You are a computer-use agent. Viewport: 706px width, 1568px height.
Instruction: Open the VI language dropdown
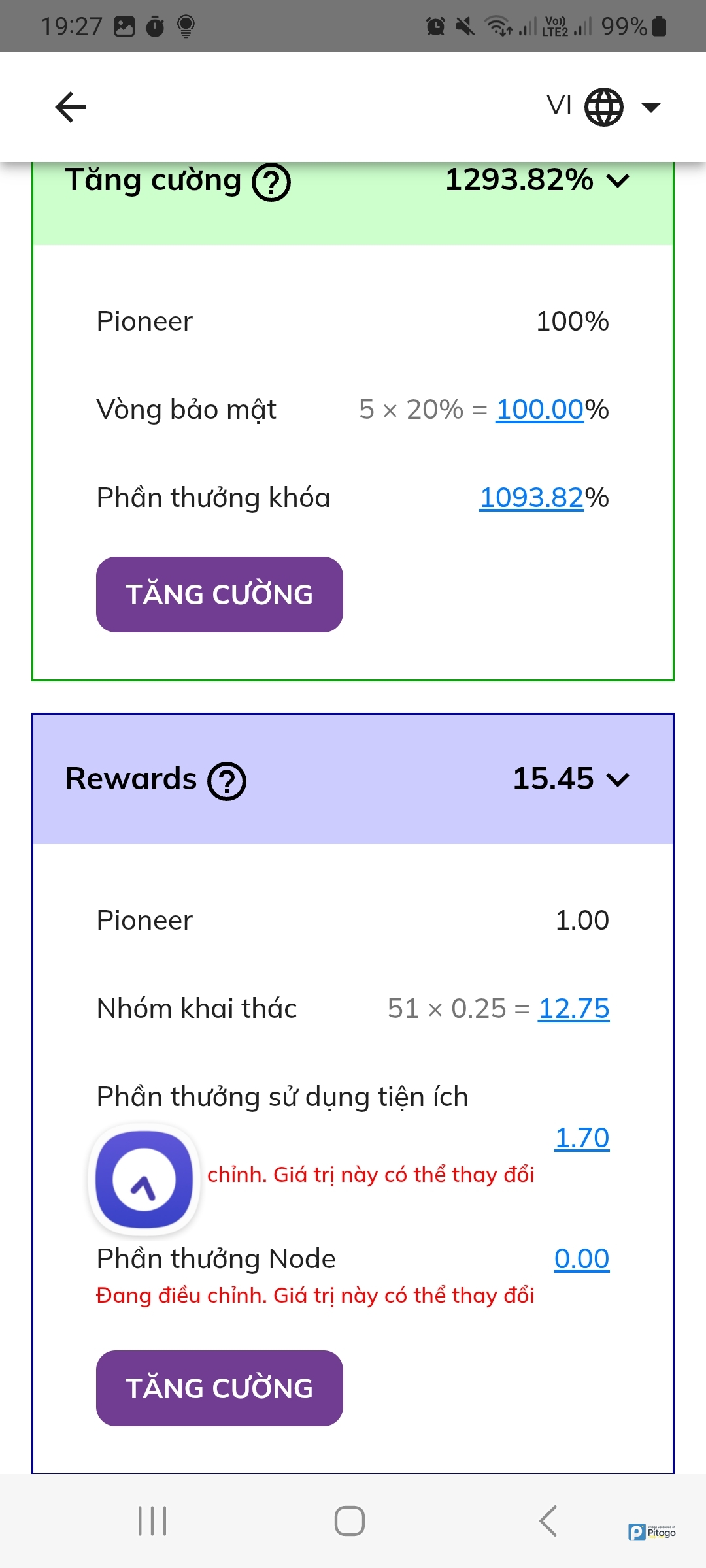click(604, 106)
